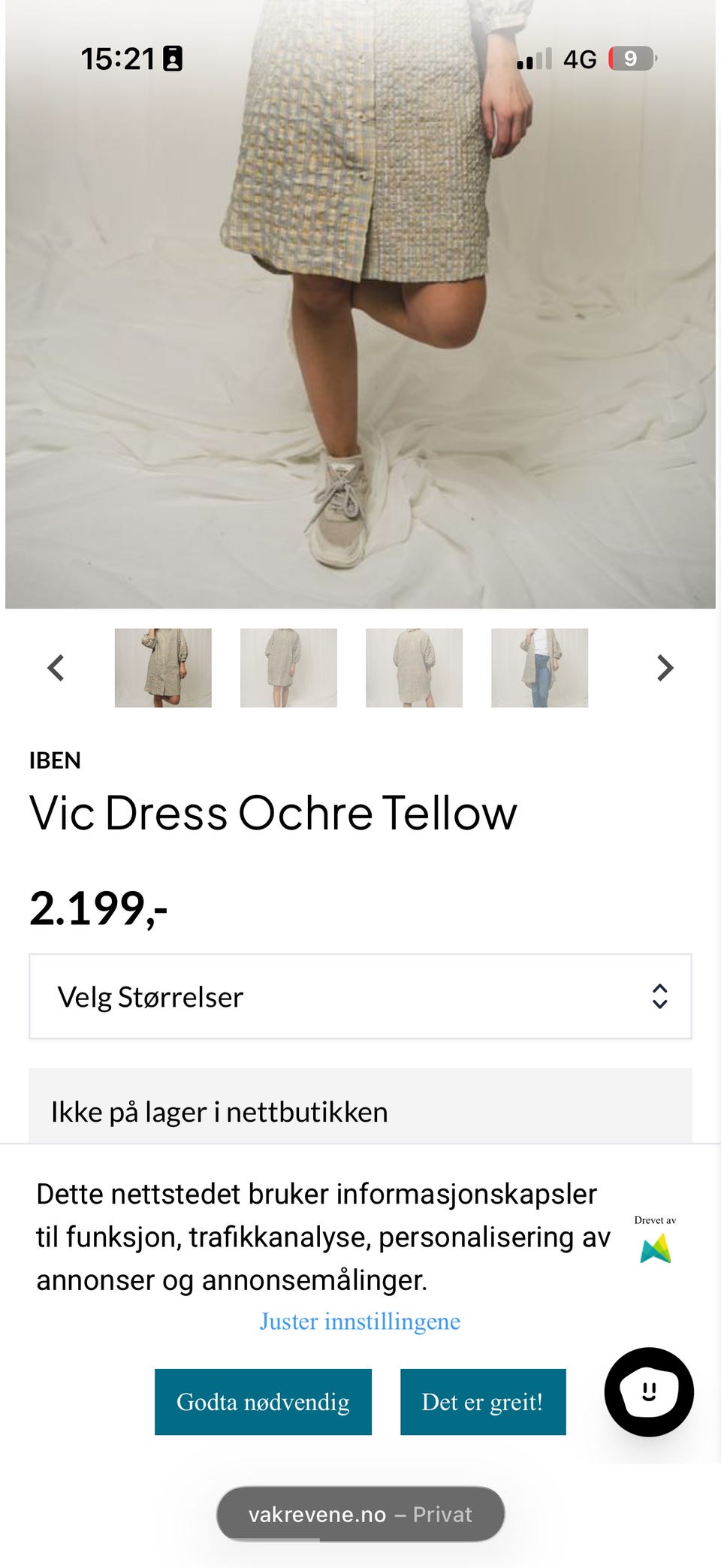Image resolution: width=721 pixels, height=1568 pixels.
Task: Click the Mystore 'Drevet av' logo
Action: click(x=655, y=1247)
